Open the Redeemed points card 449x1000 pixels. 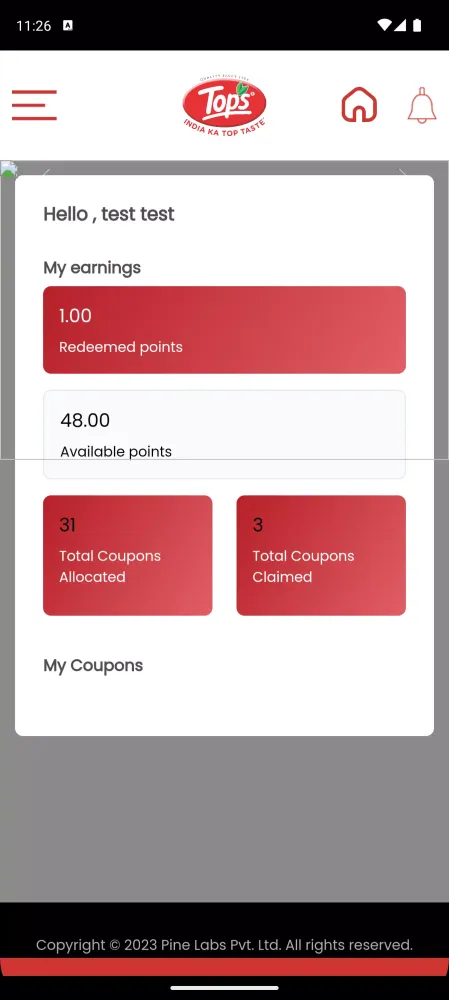pyautogui.click(x=224, y=330)
